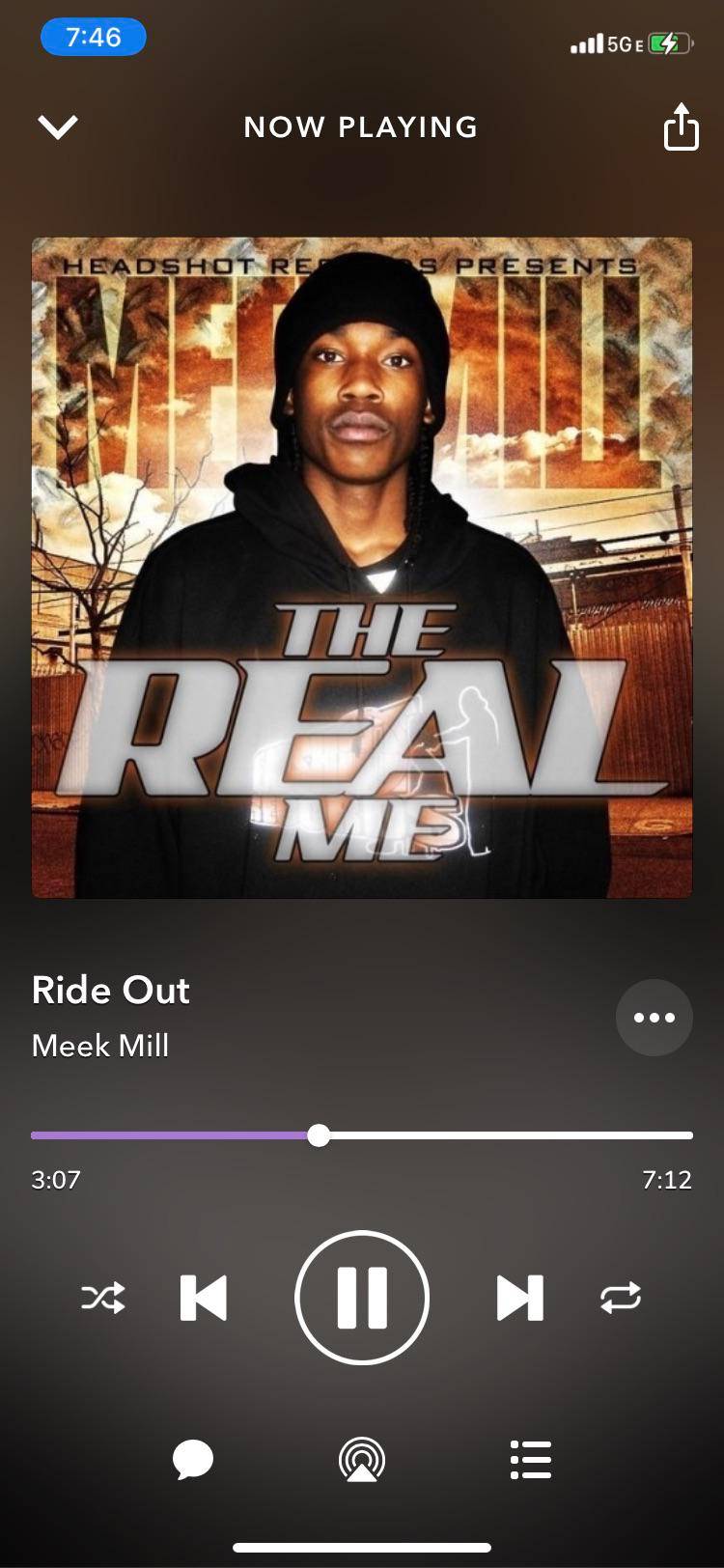
Task: Open AirPlay device picker
Action: point(362,1460)
